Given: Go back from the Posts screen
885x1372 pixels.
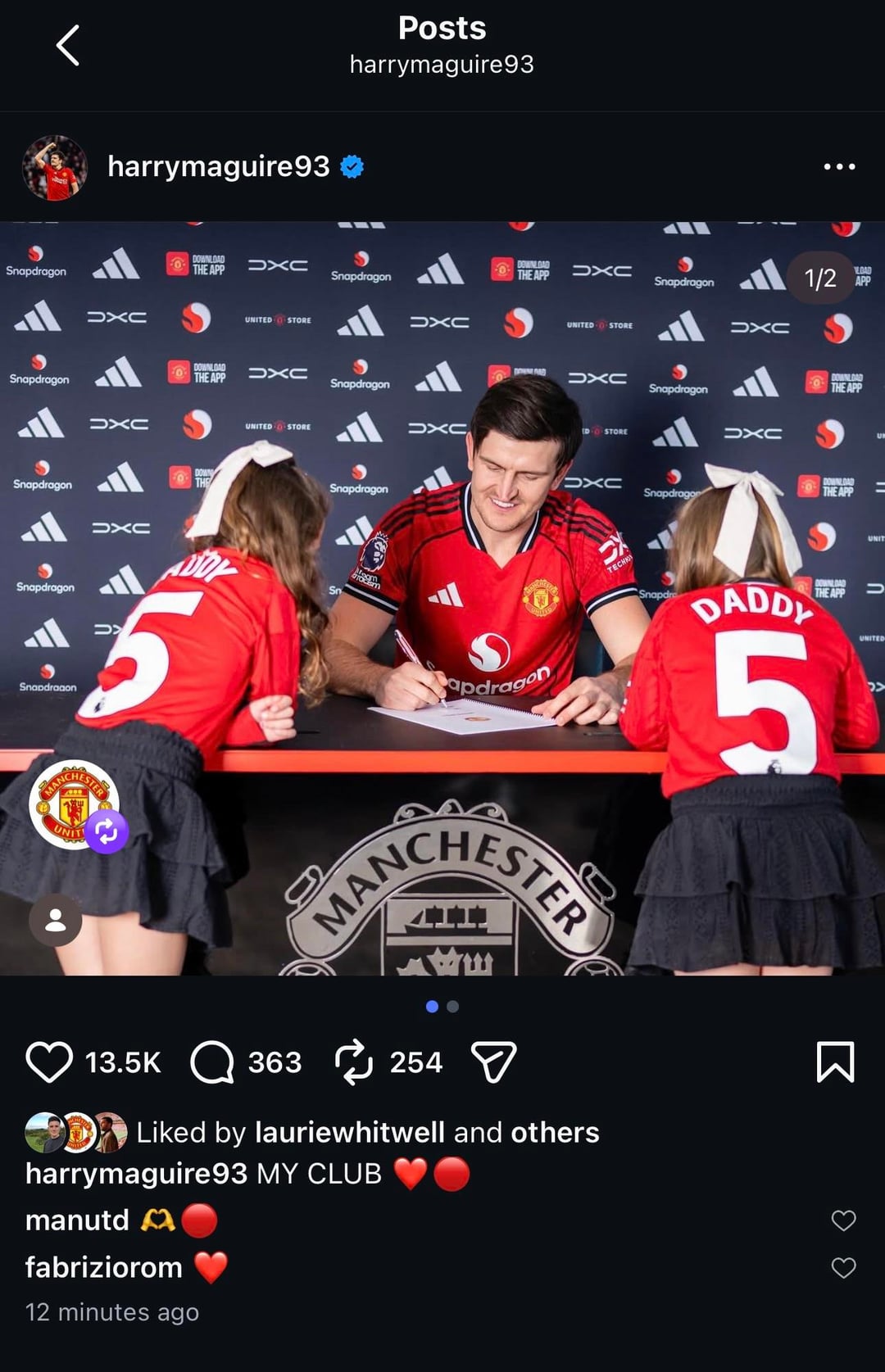Looking at the screenshot, I should pyautogui.click(x=67, y=45).
